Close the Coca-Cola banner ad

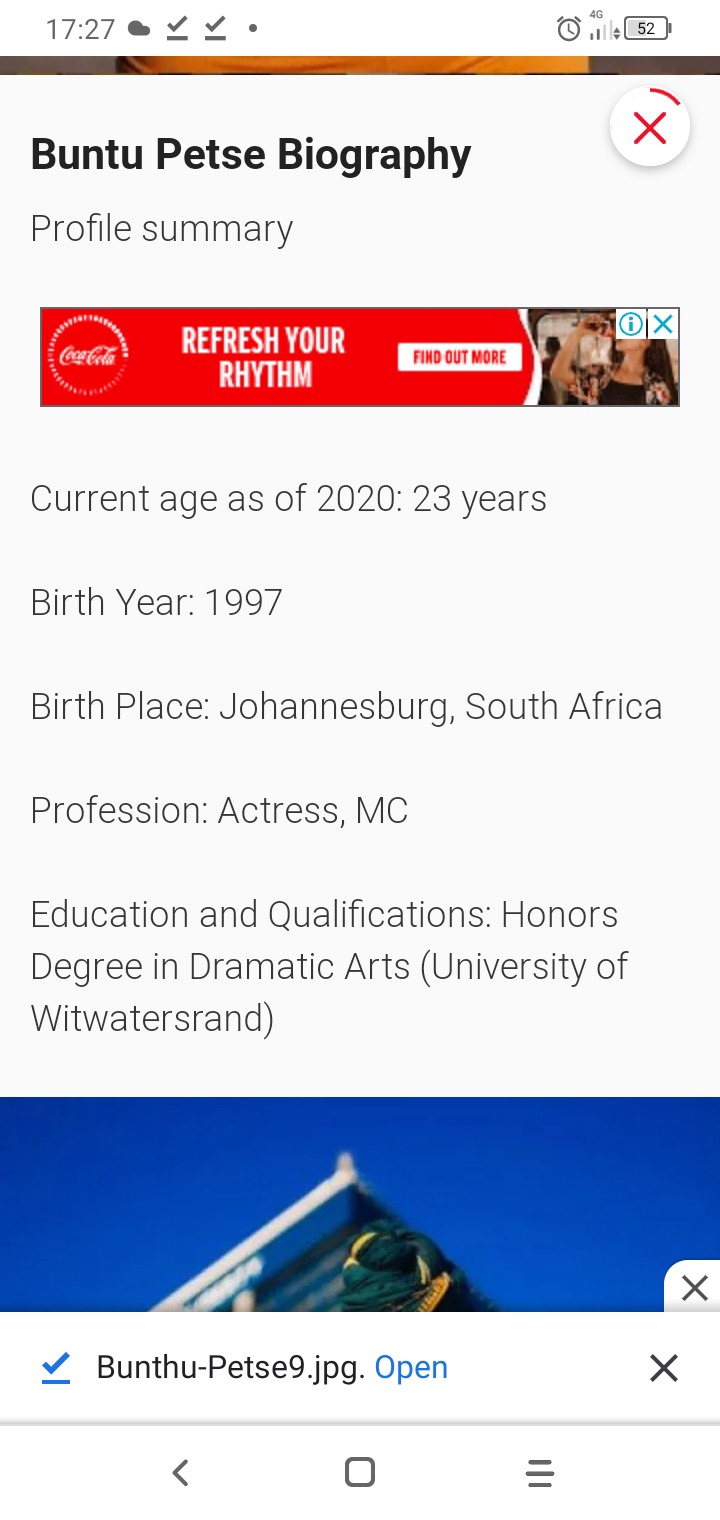663,324
